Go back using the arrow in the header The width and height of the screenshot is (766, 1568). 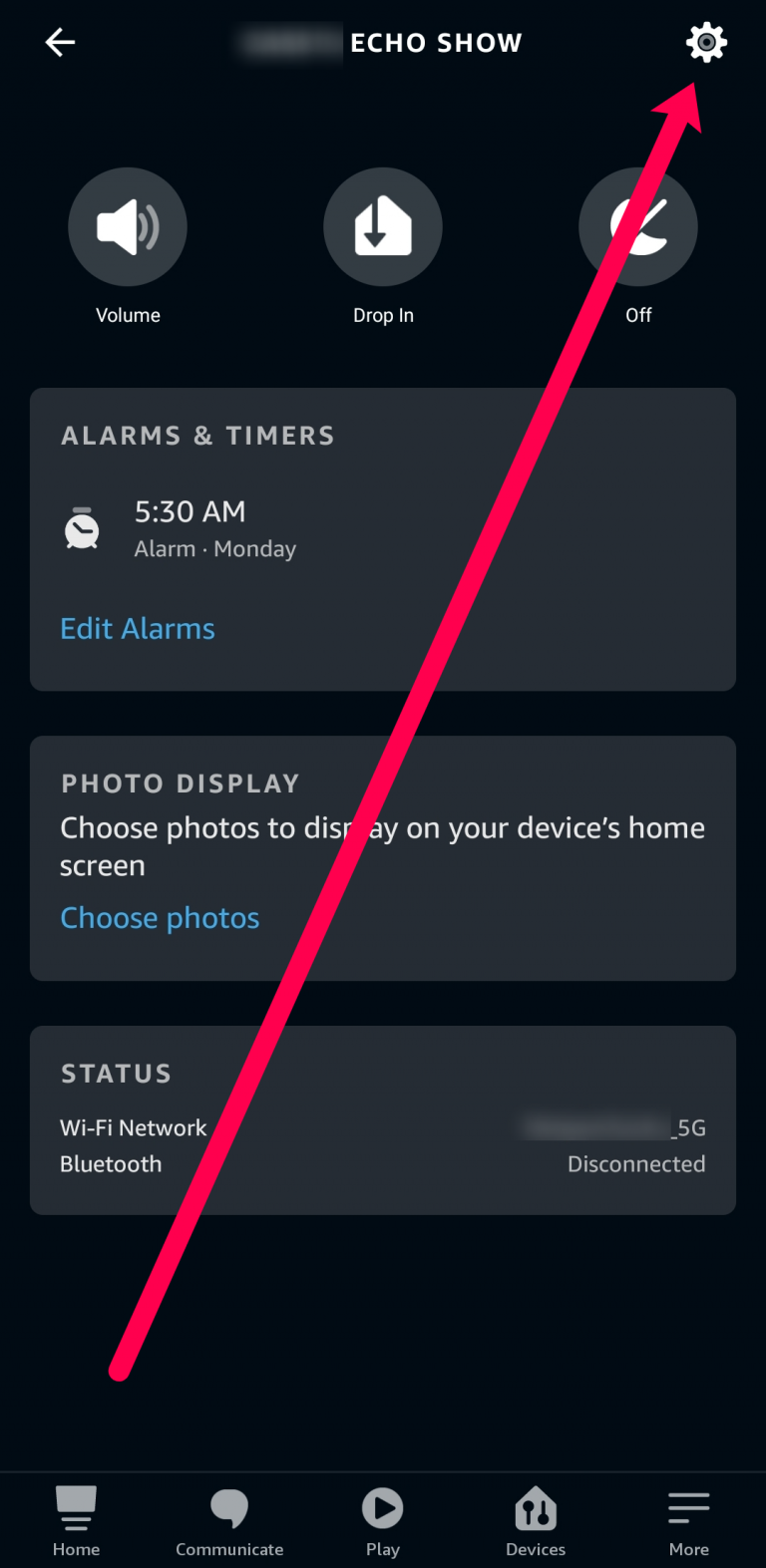click(60, 42)
